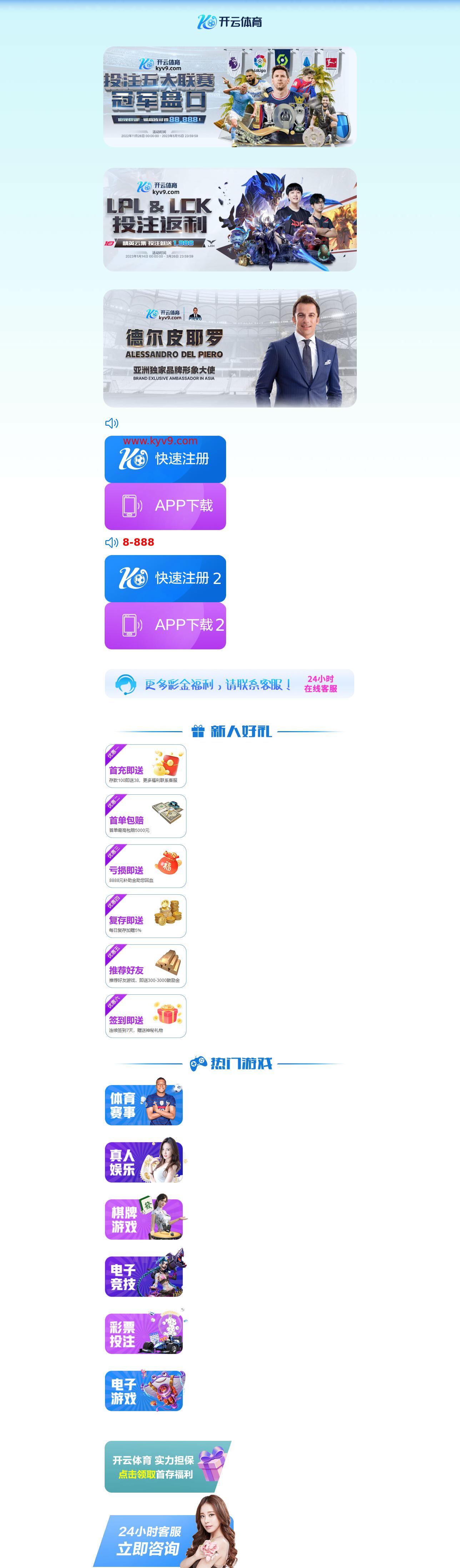Tap the 快速注册 2 button
This screenshot has height=1568, width=460.
tap(165, 579)
